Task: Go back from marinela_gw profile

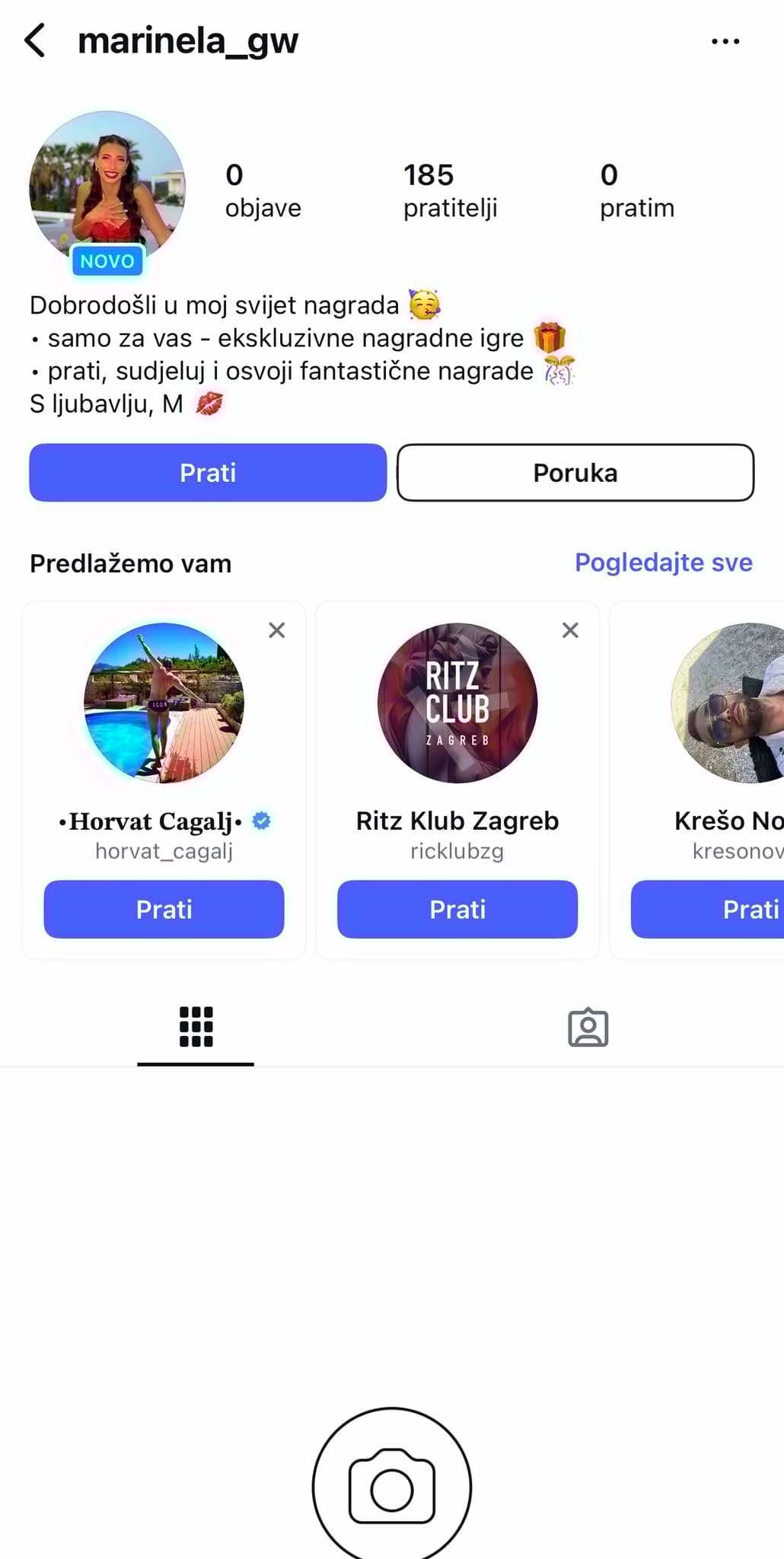Action: [x=35, y=40]
